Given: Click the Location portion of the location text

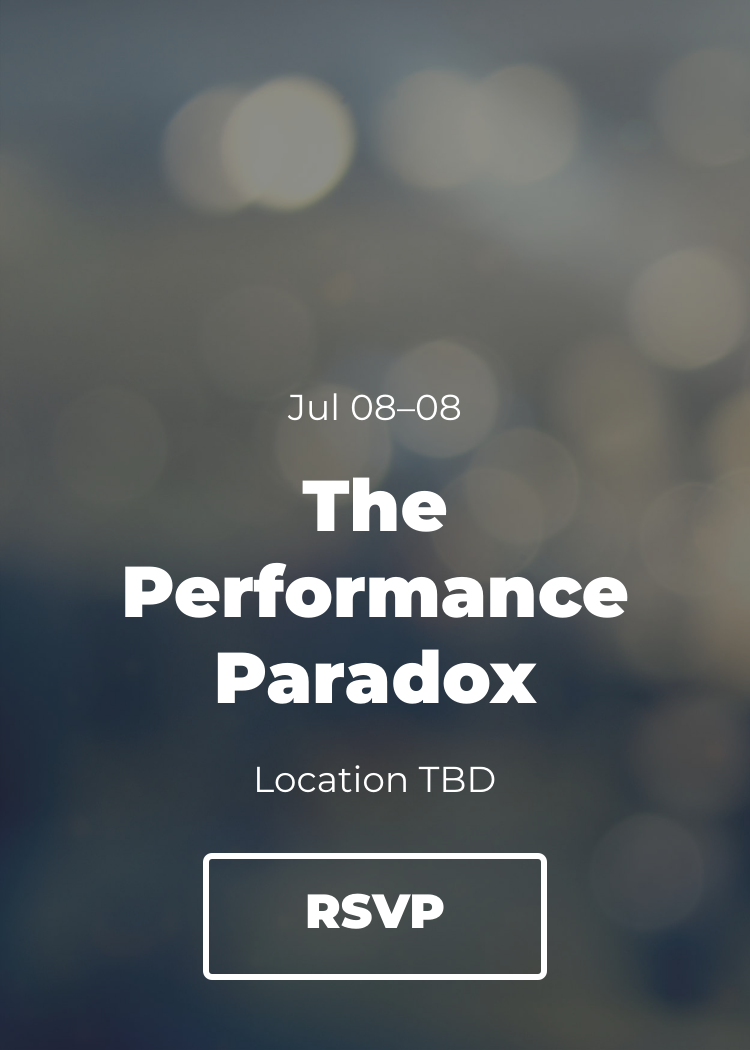Looking at the screenshot, I should [x=331, y=780].
